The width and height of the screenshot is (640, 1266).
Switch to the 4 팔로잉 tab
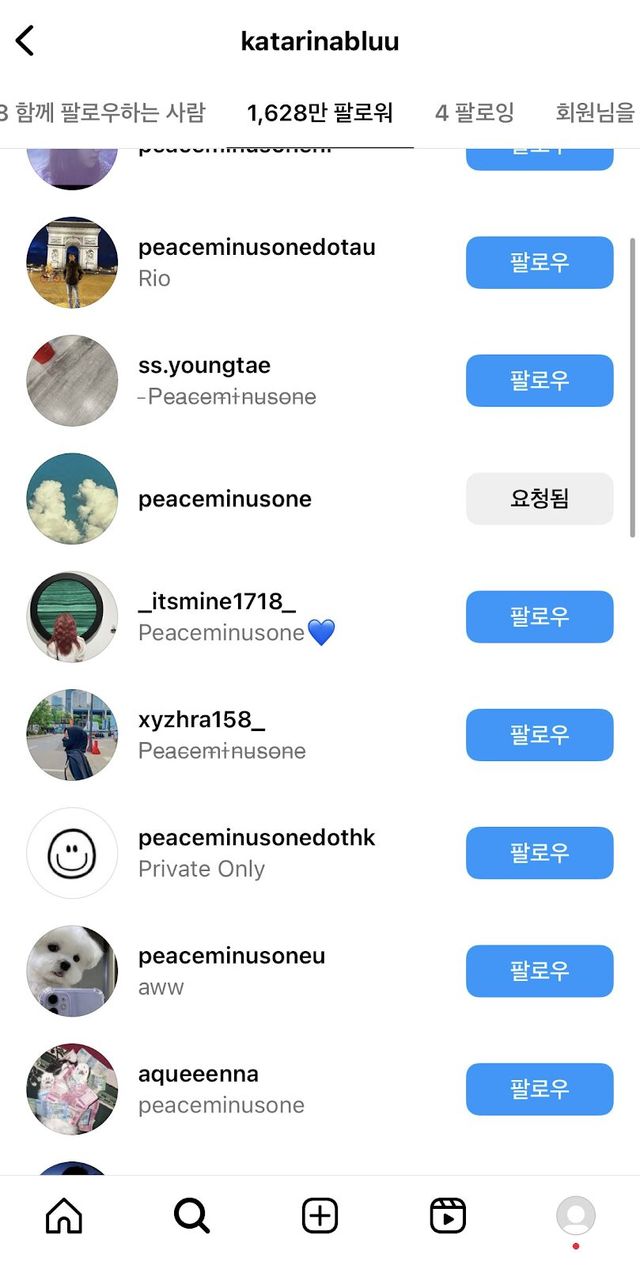click(474, 112)
